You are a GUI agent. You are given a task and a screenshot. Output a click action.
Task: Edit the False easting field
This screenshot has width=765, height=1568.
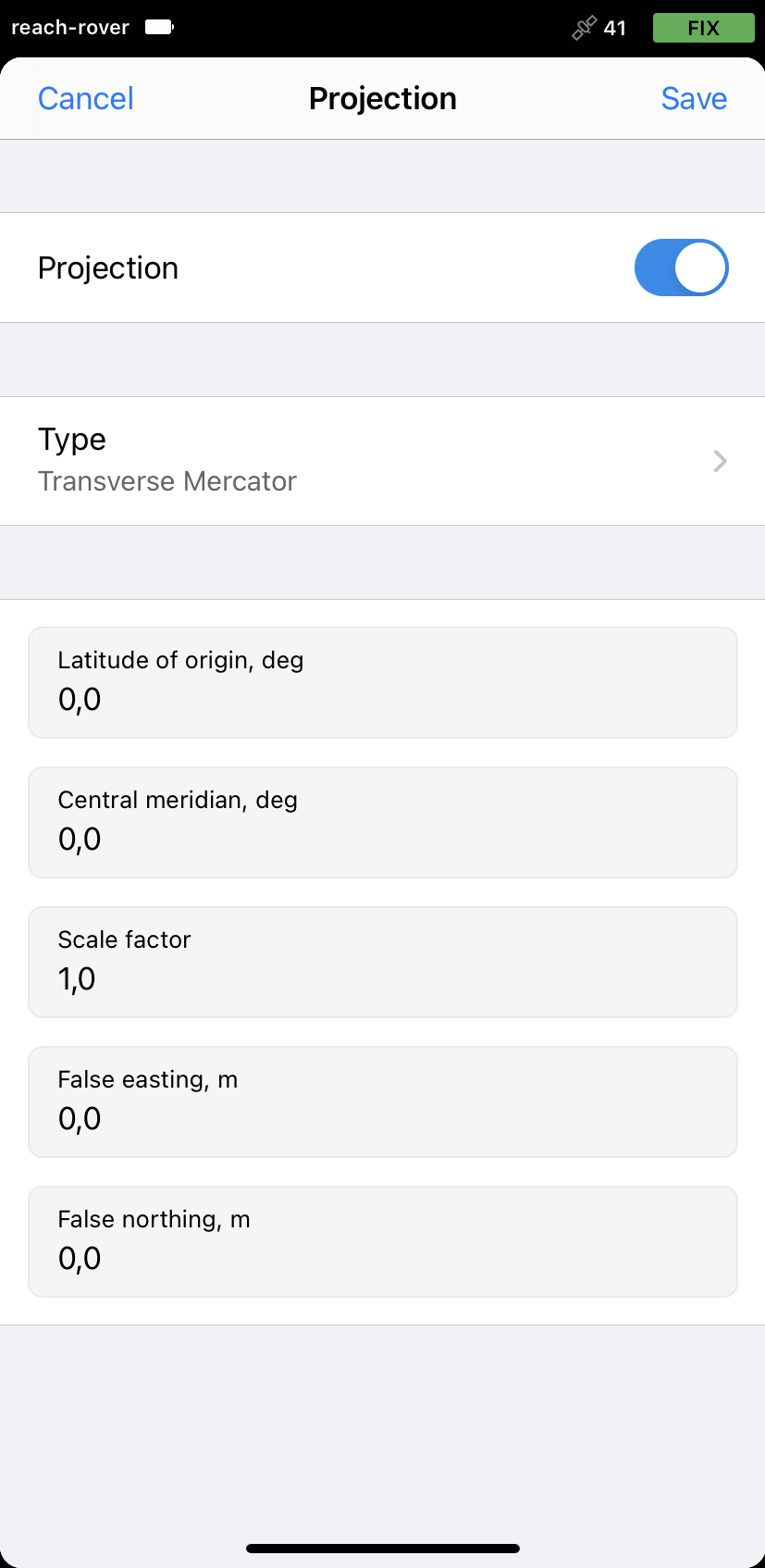pyautogui.click(x=383, y=1102)
